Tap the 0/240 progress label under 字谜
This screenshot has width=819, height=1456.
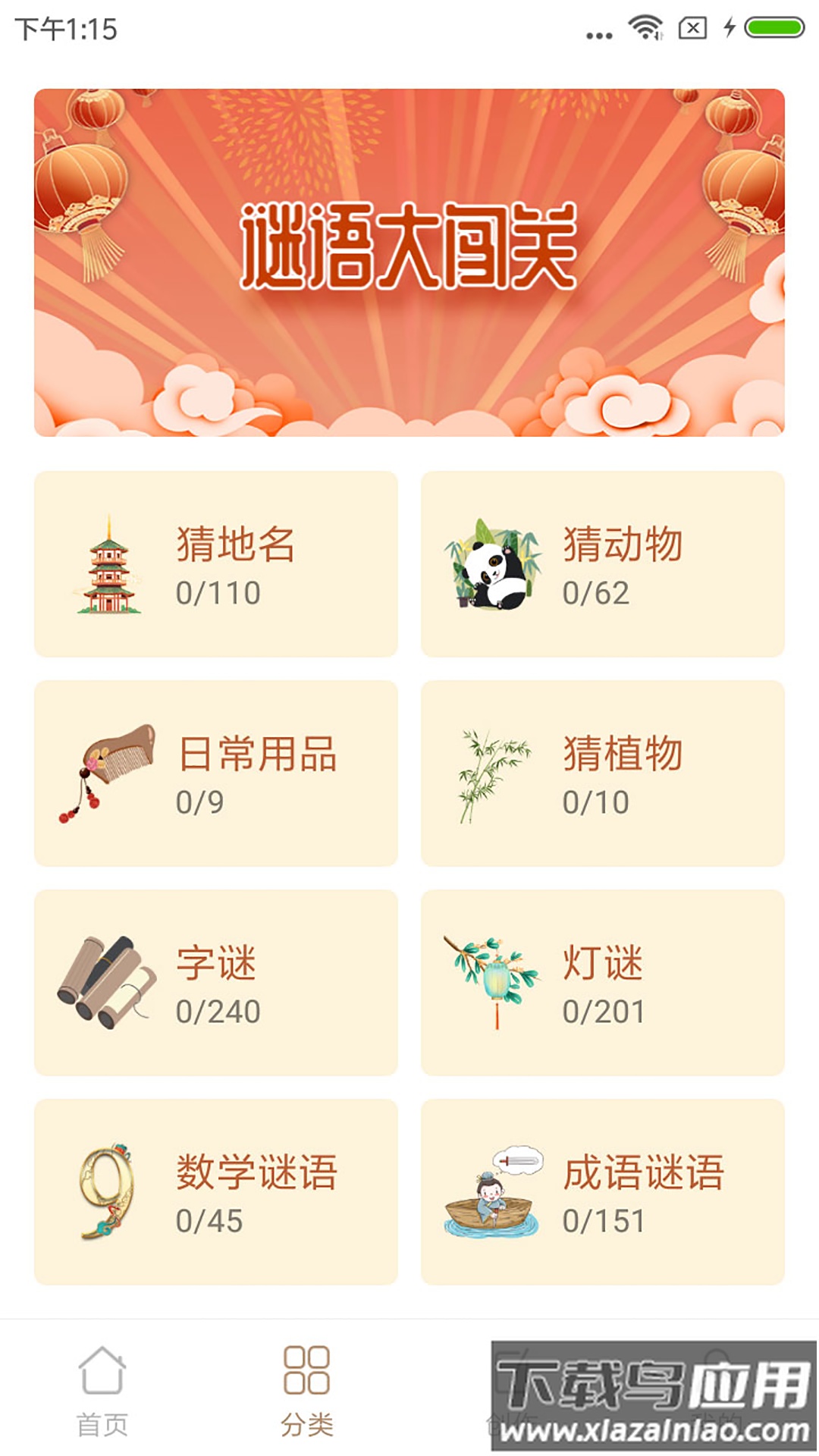tap(218, 1011)
